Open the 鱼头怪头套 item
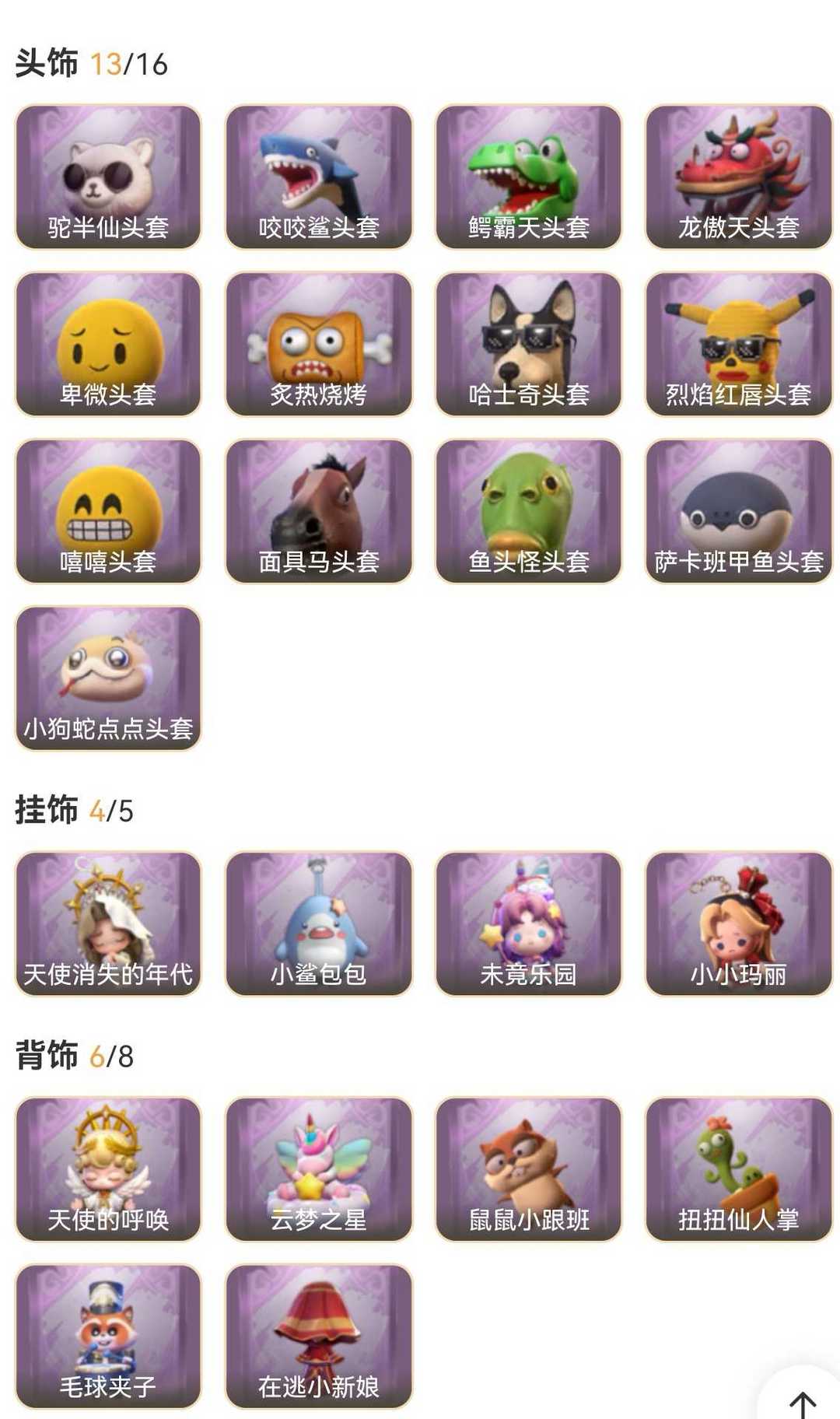 point(528,511)
